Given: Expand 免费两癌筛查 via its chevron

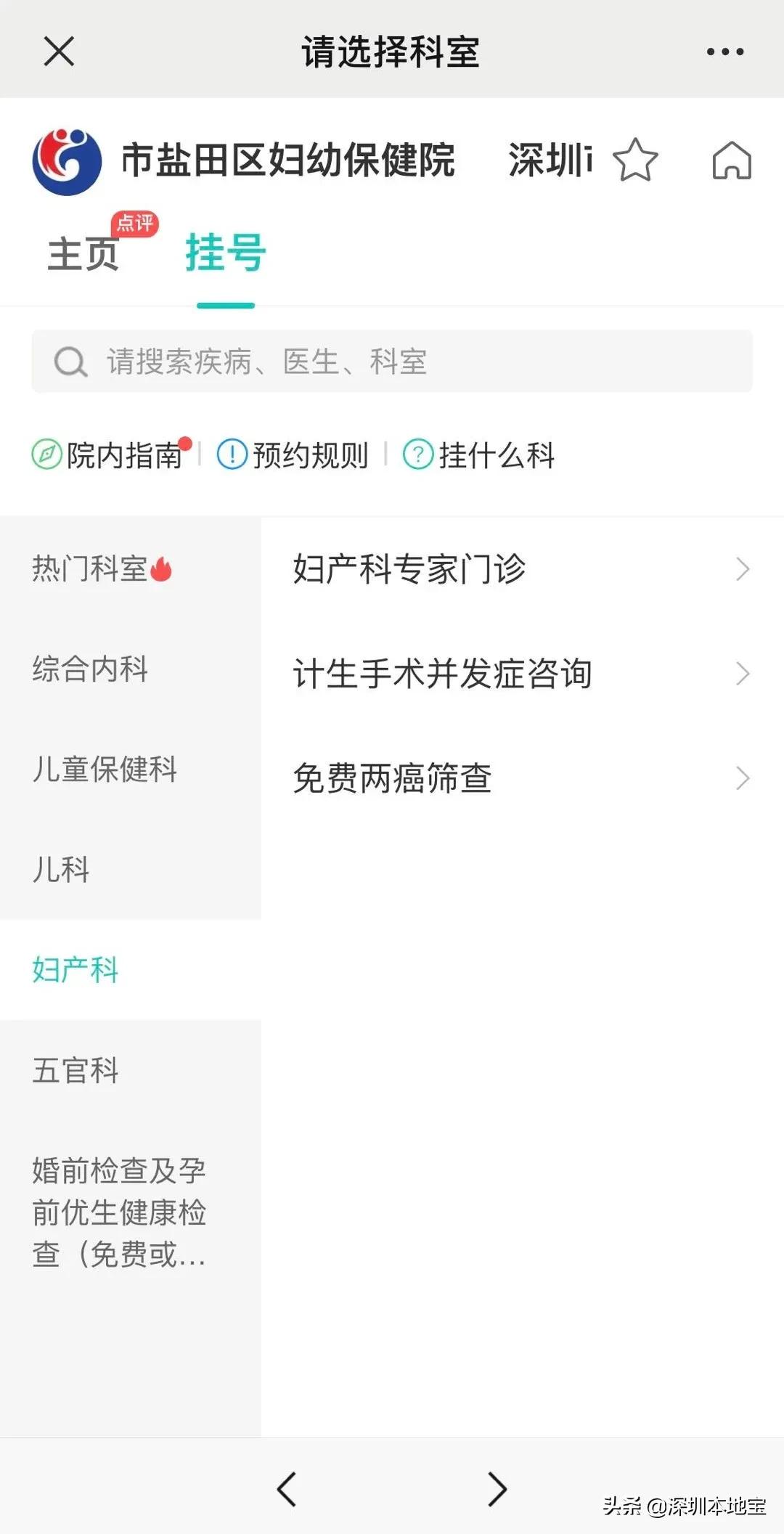Looking at the screenshot, I should tap(743, 778).
